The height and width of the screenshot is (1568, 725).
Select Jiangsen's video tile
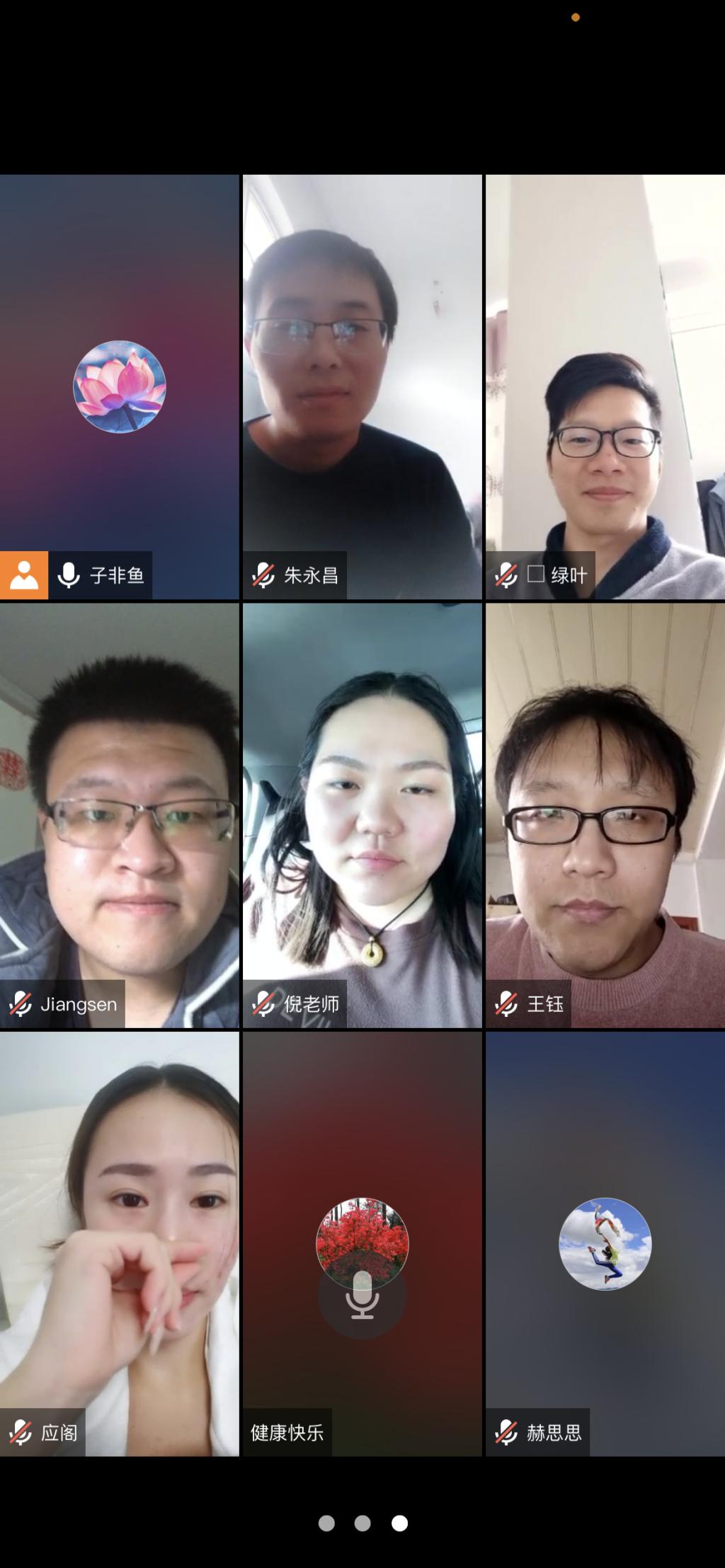[119, 815]
